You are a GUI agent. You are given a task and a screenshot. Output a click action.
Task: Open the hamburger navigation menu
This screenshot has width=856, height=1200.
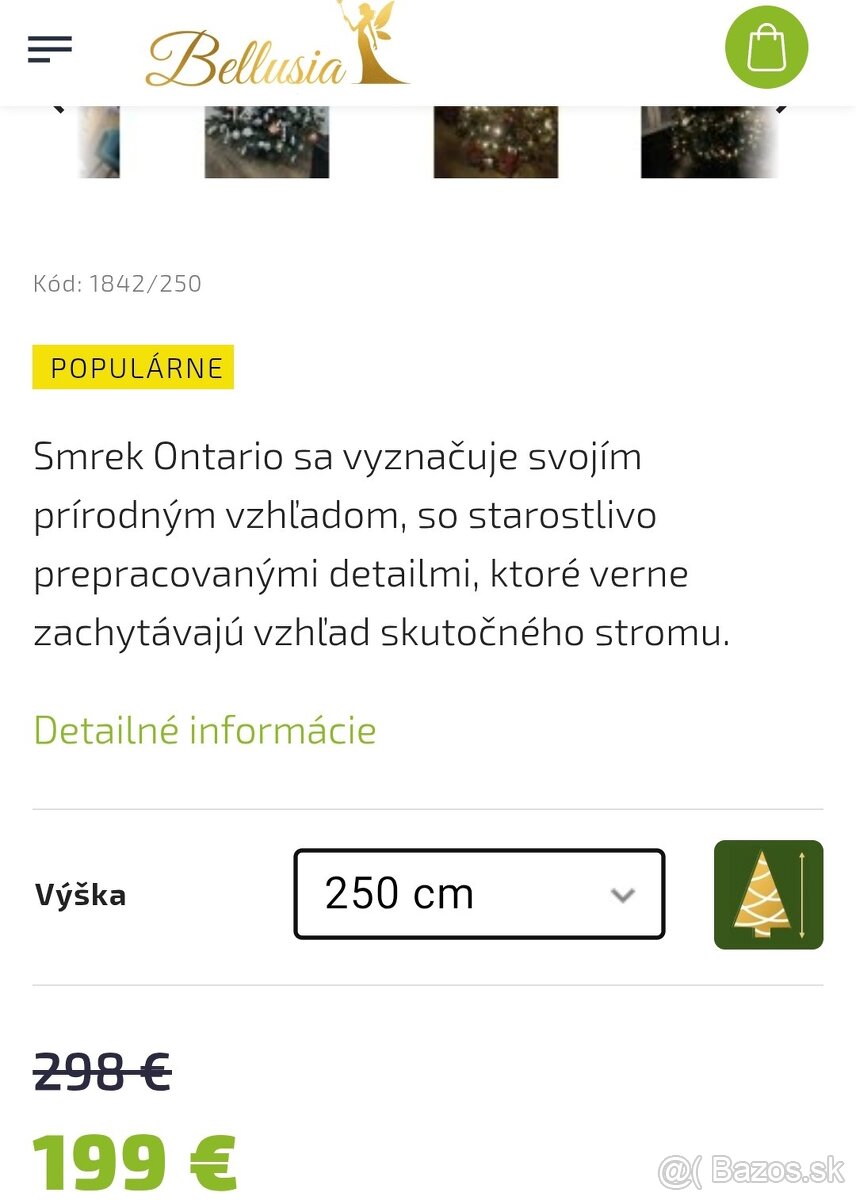(49, 50)
